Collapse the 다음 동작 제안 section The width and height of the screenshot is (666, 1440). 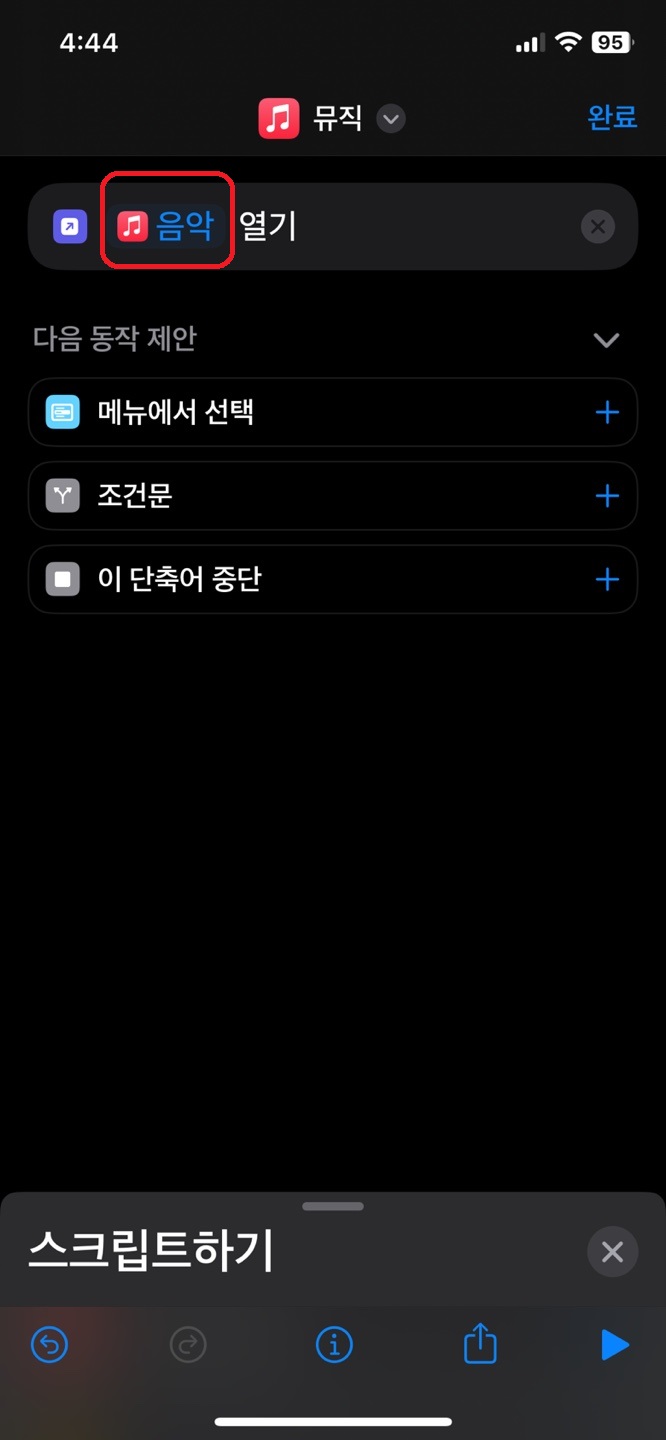(x=606, y=340)
